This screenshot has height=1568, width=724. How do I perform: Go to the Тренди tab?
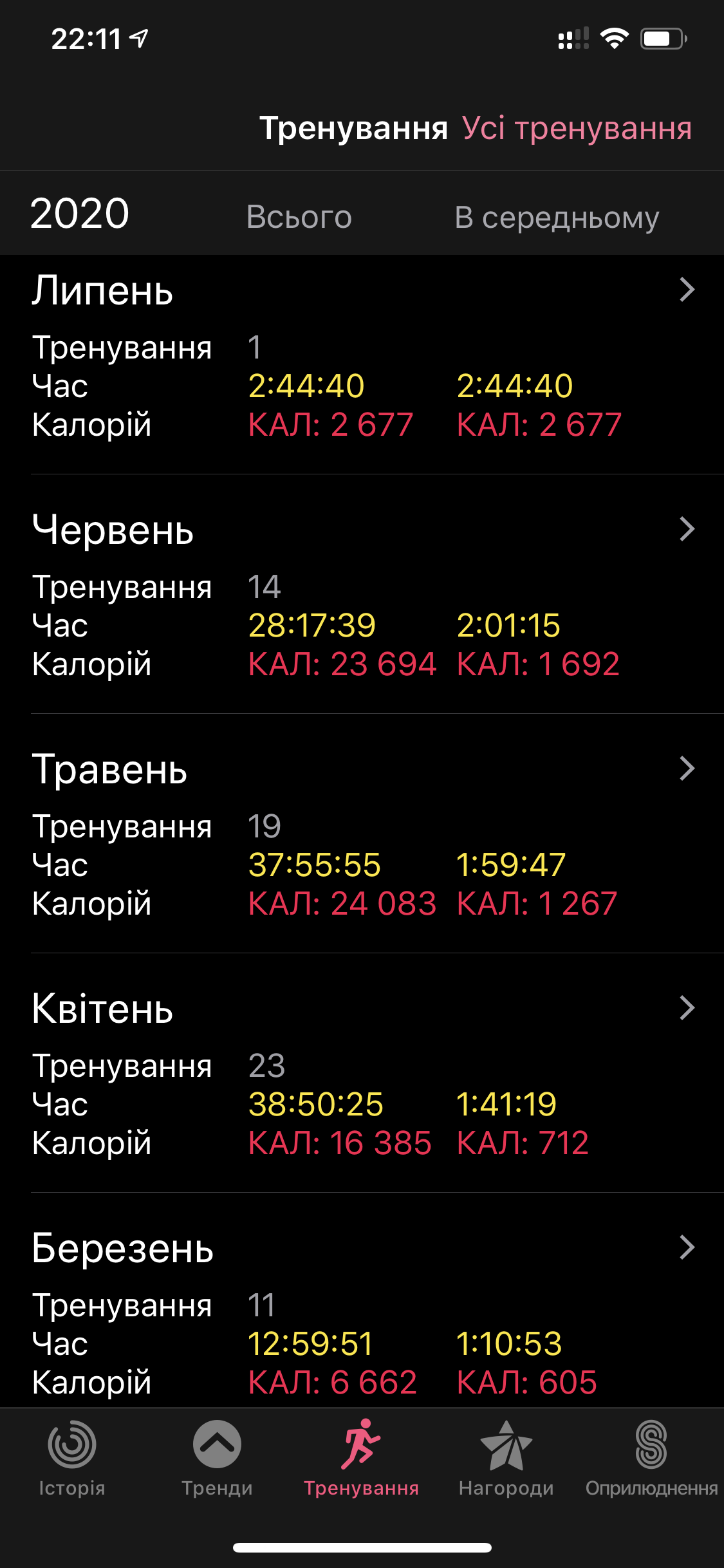tap(217, 1457)
